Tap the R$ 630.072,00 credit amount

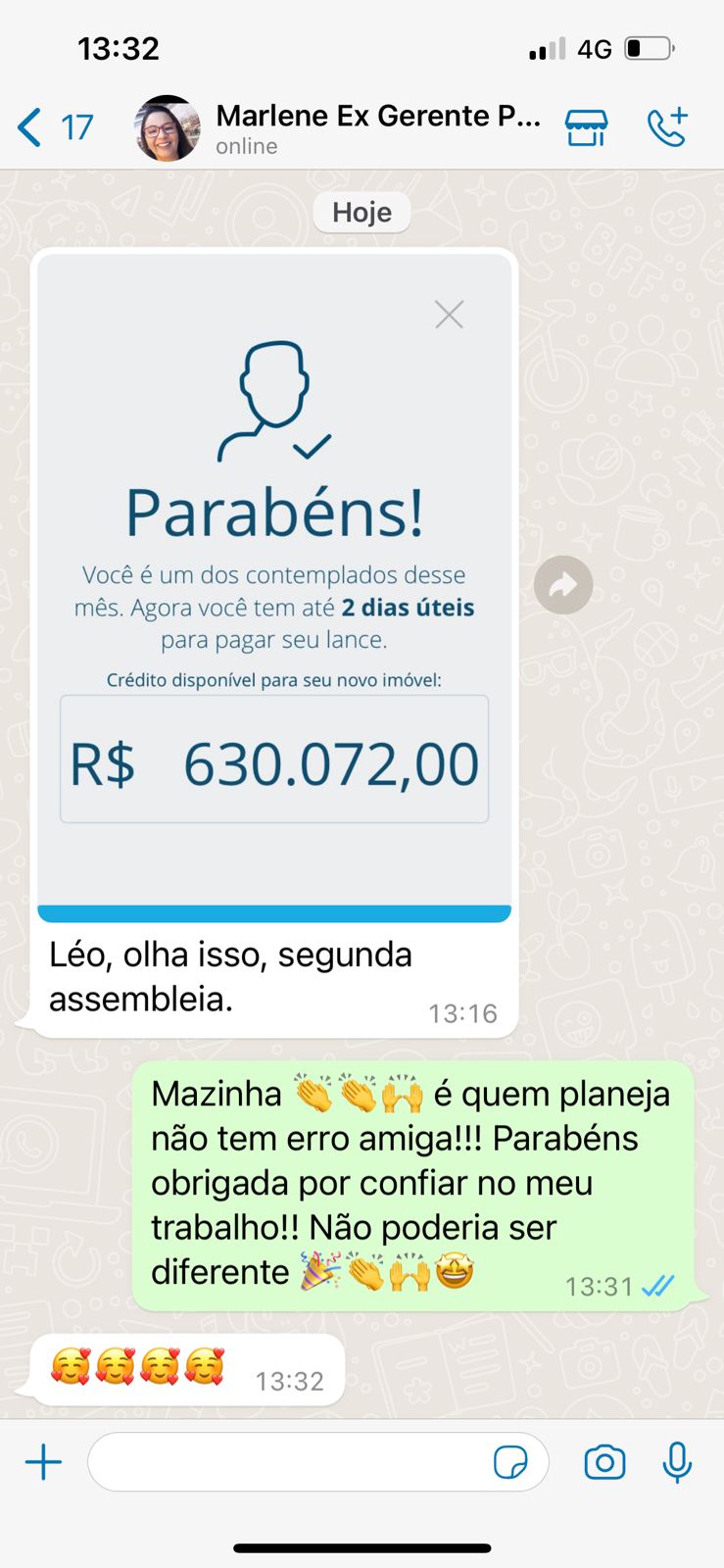(273, 759)
